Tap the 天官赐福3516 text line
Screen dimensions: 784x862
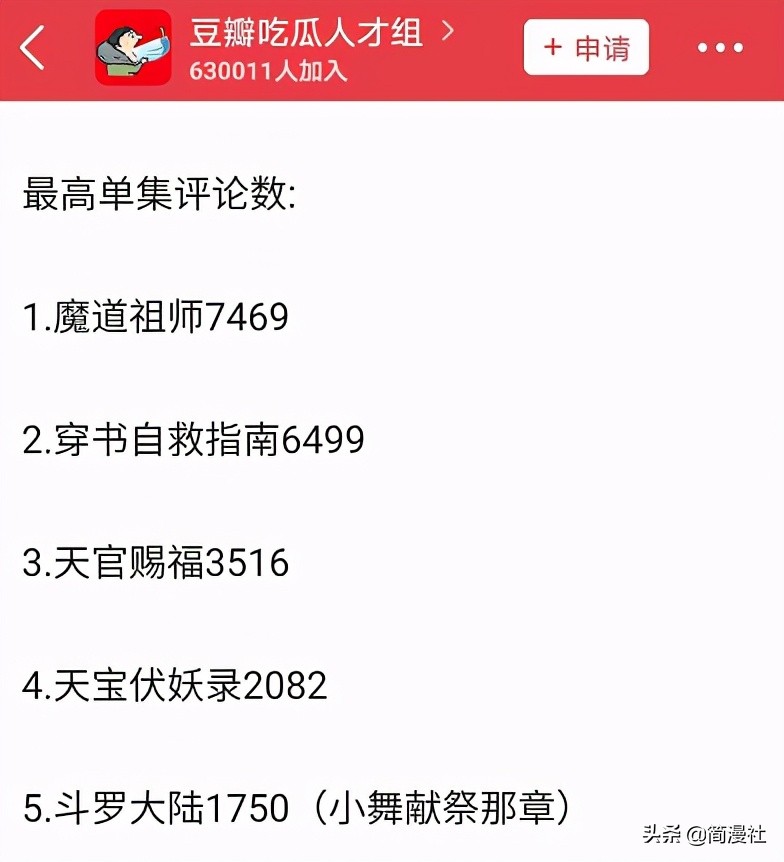pos(155,561)
